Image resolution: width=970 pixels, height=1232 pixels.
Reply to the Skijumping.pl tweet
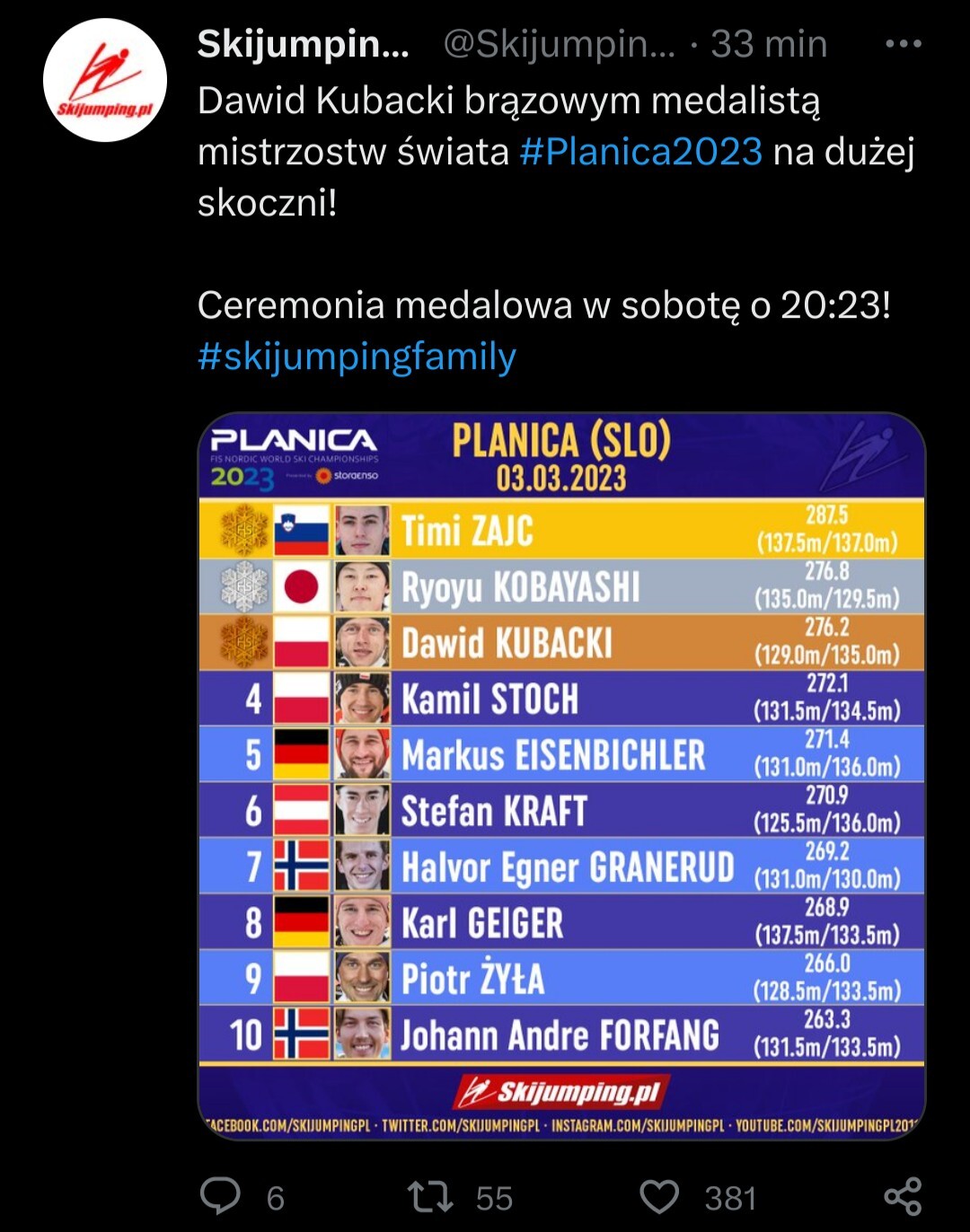(221, 1196)
